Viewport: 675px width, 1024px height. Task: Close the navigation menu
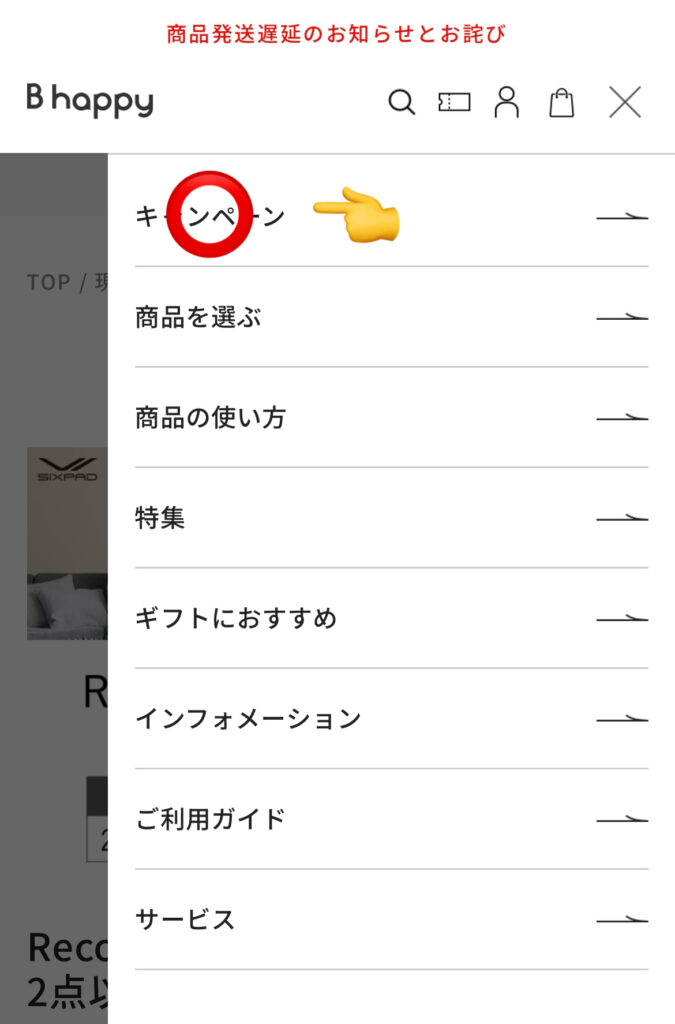point(625,102)
